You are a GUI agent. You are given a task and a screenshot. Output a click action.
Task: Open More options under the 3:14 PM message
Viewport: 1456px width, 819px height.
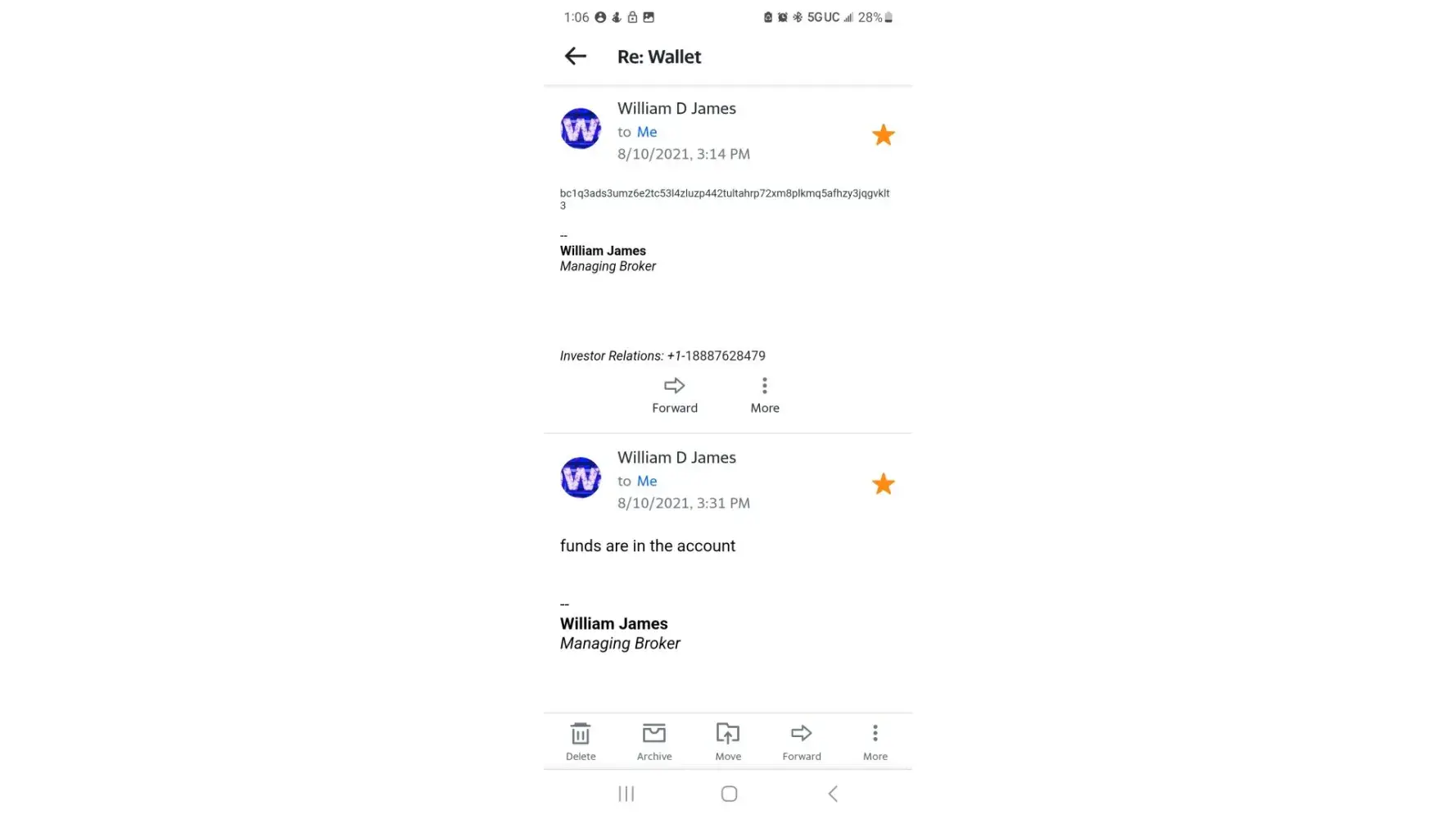764,394
